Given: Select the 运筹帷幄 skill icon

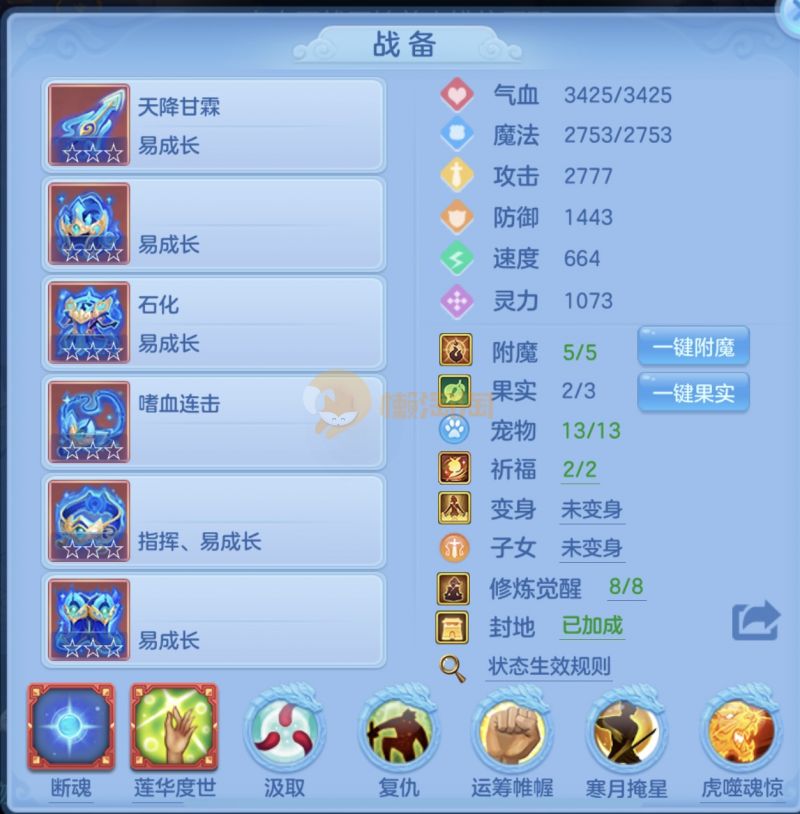Looking at the screenshot, I should [512, 730].
